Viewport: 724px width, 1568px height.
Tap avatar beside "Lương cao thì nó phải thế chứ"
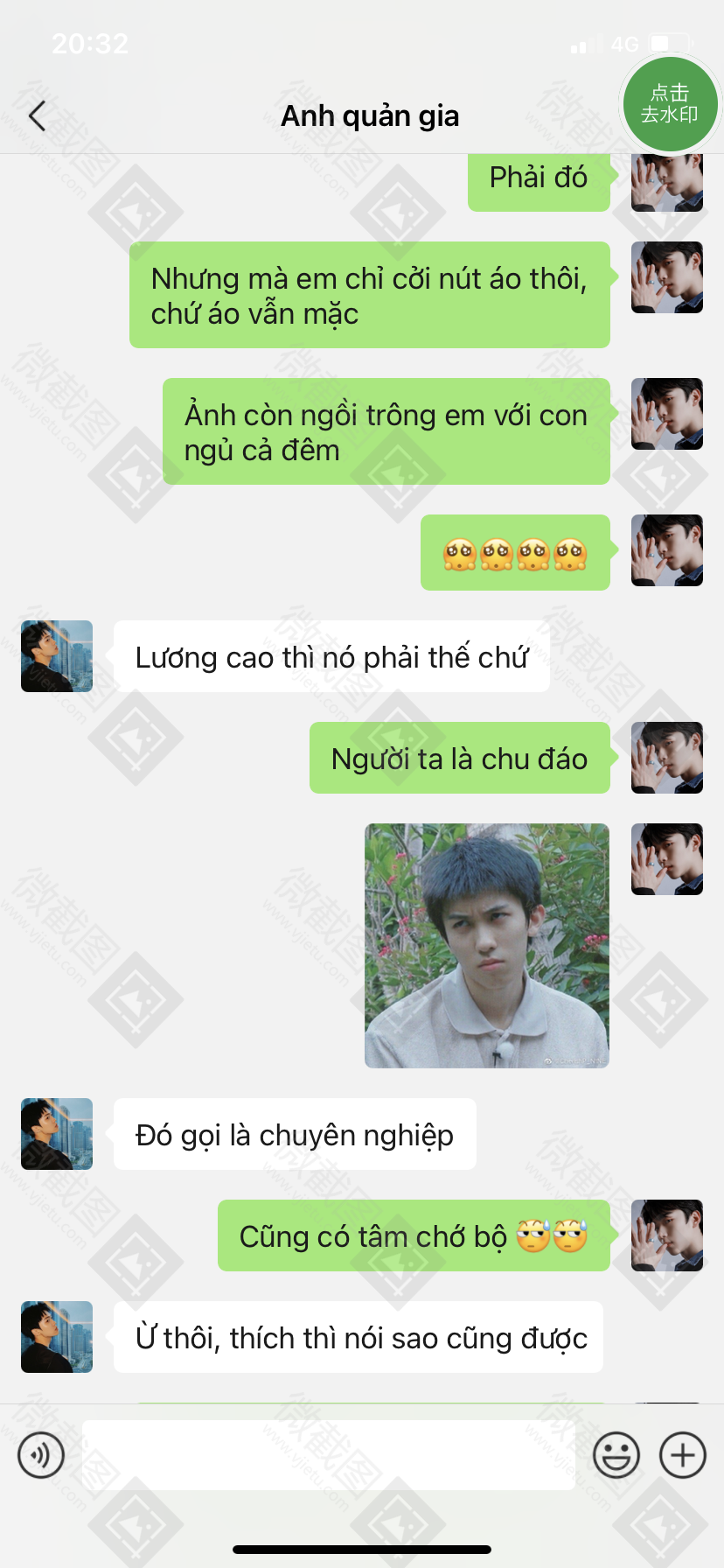pos(57,656)
